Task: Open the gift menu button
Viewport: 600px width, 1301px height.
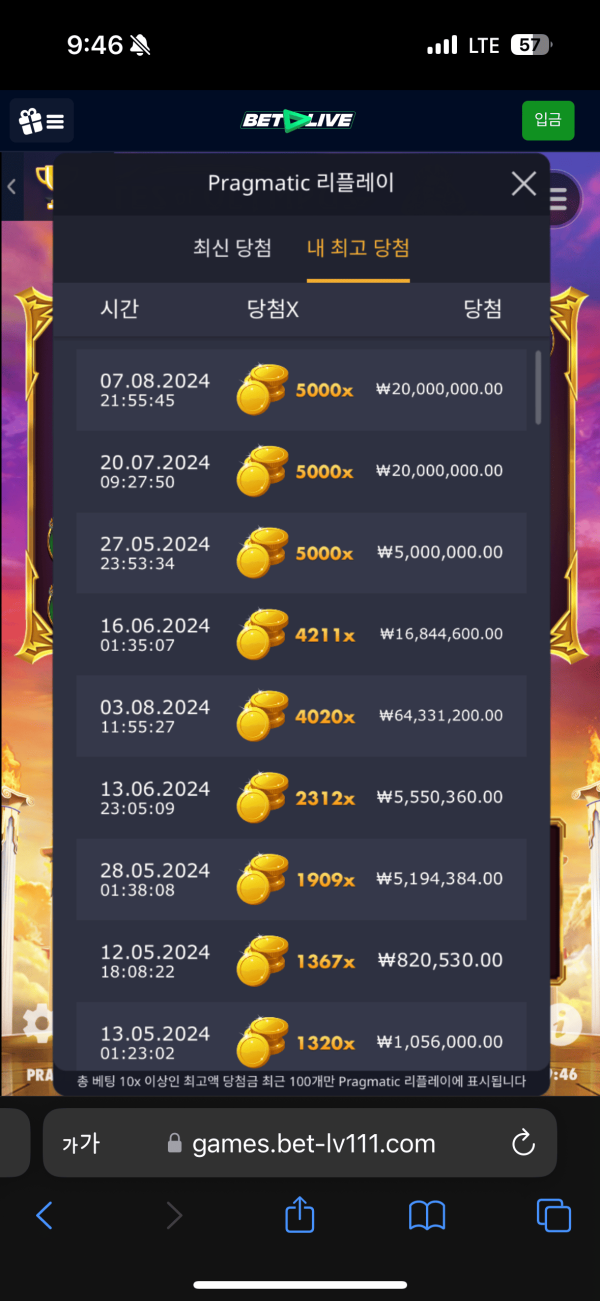Action: click(x=42, y=121)
